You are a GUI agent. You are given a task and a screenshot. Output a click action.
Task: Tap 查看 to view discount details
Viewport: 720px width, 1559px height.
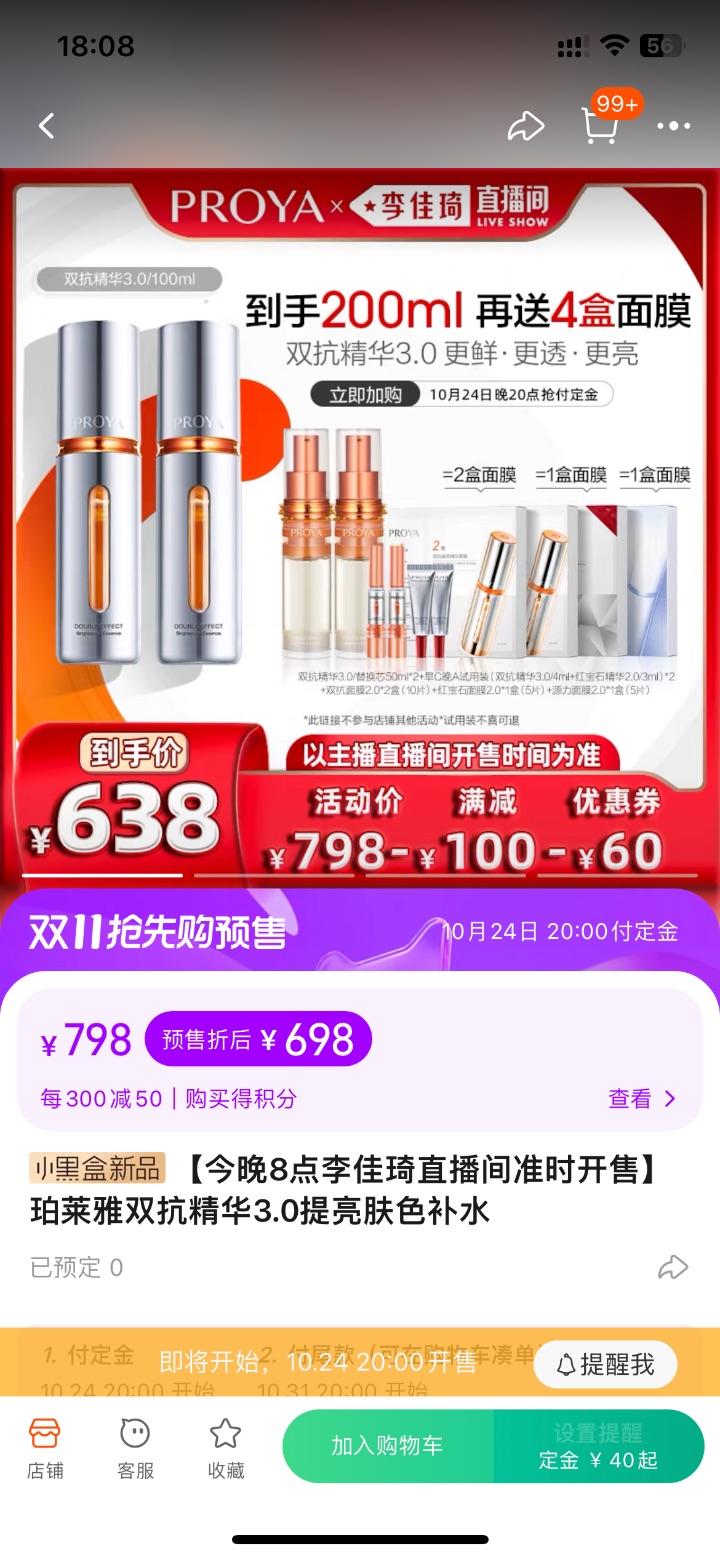pos(642,1099)
